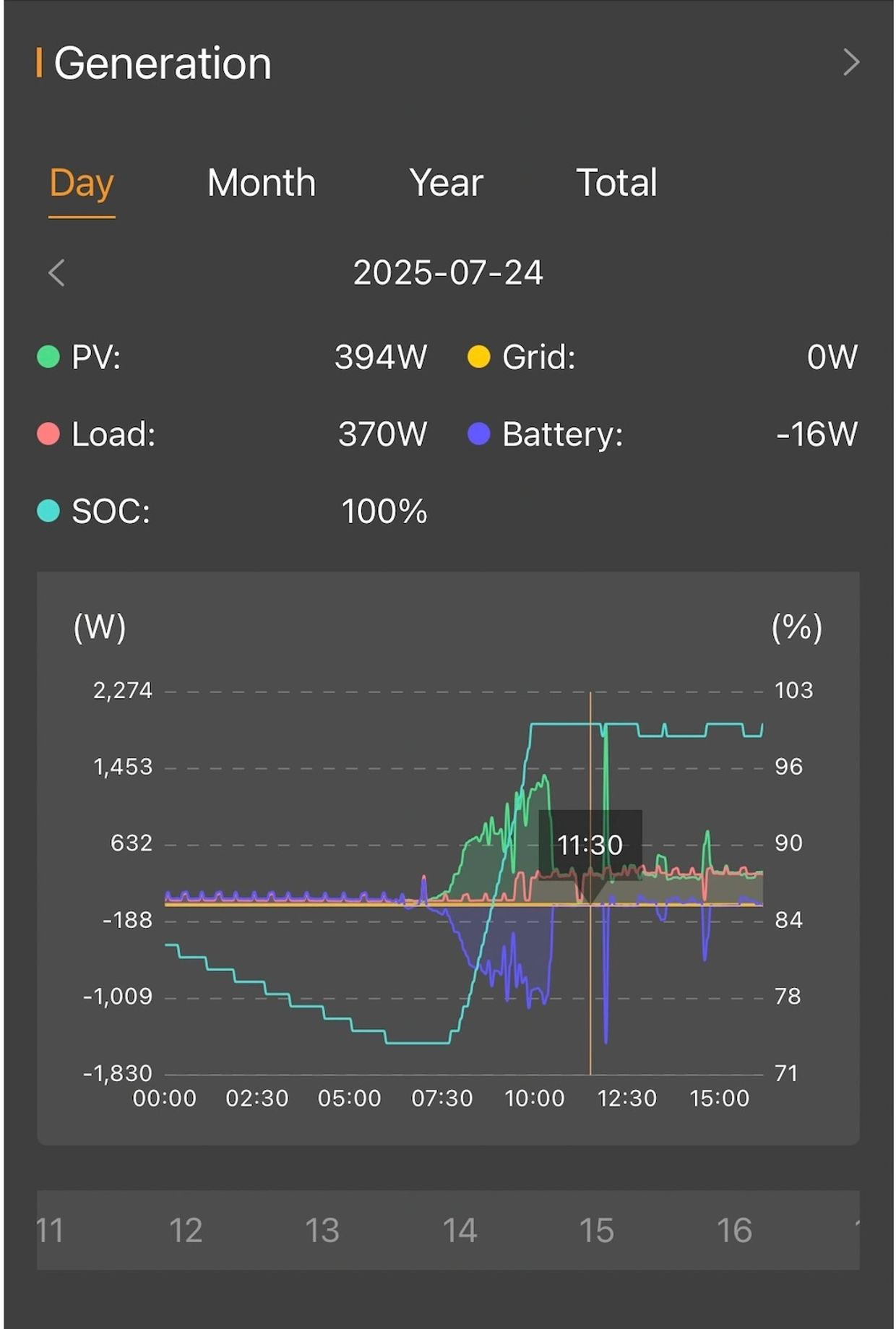
Task: Switch to the Total tab
Action: 616,183
